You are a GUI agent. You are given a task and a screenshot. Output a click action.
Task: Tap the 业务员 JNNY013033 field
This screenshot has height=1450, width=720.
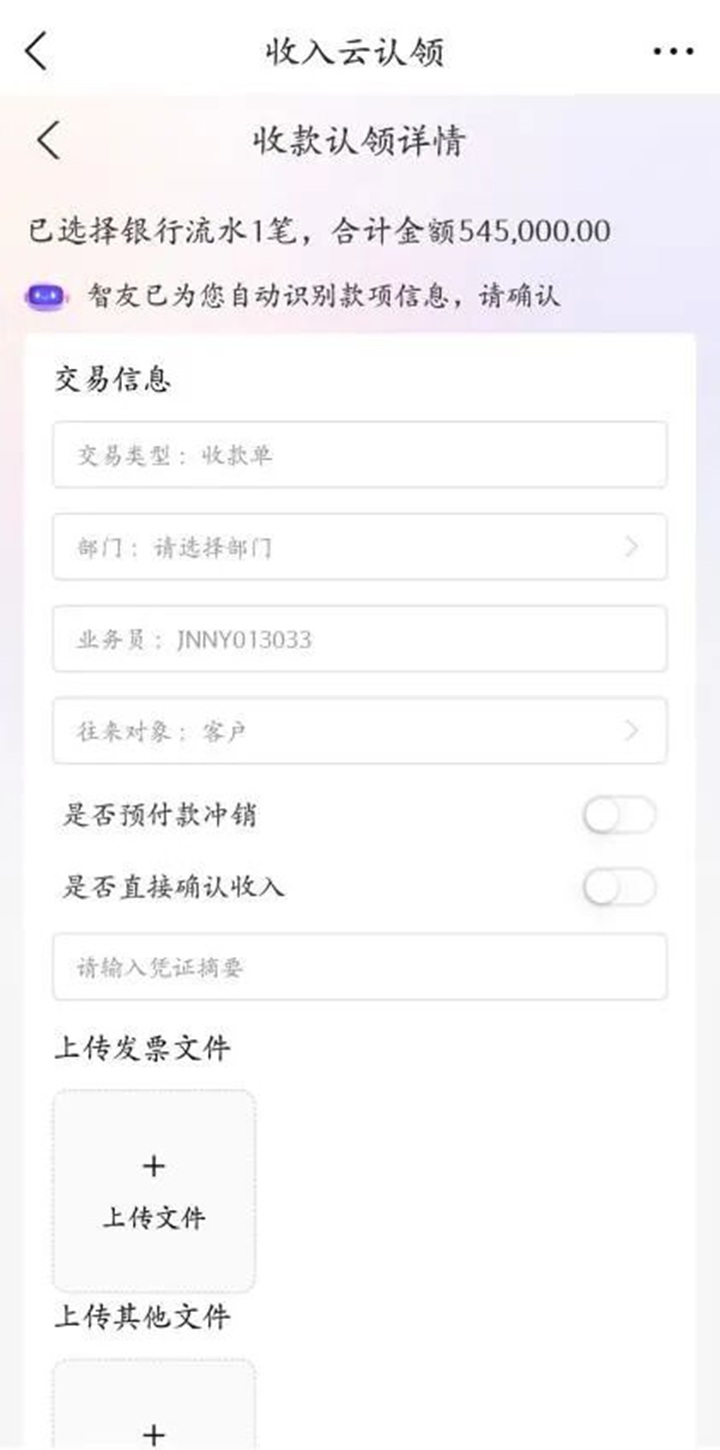coord(359,639)
